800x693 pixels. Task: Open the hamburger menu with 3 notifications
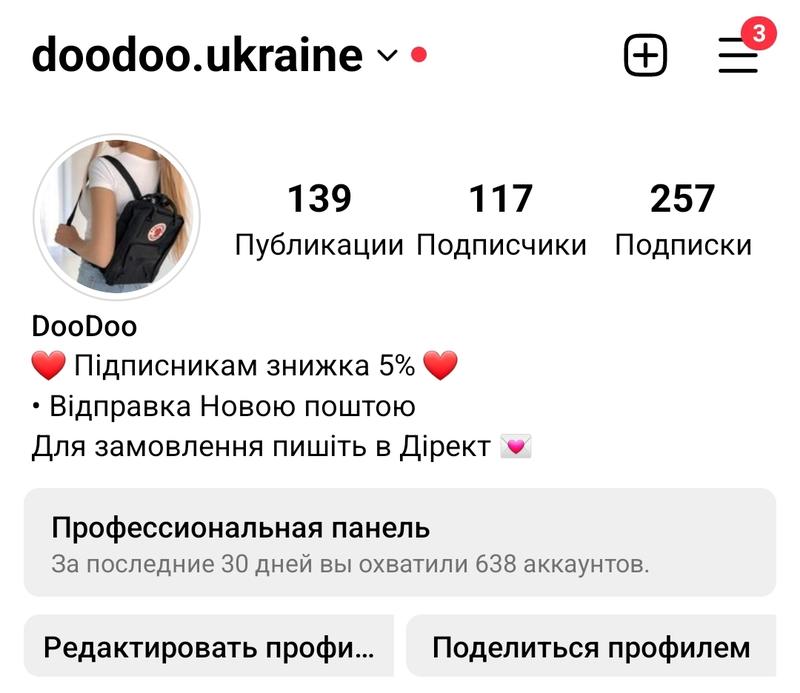[738, 55]
